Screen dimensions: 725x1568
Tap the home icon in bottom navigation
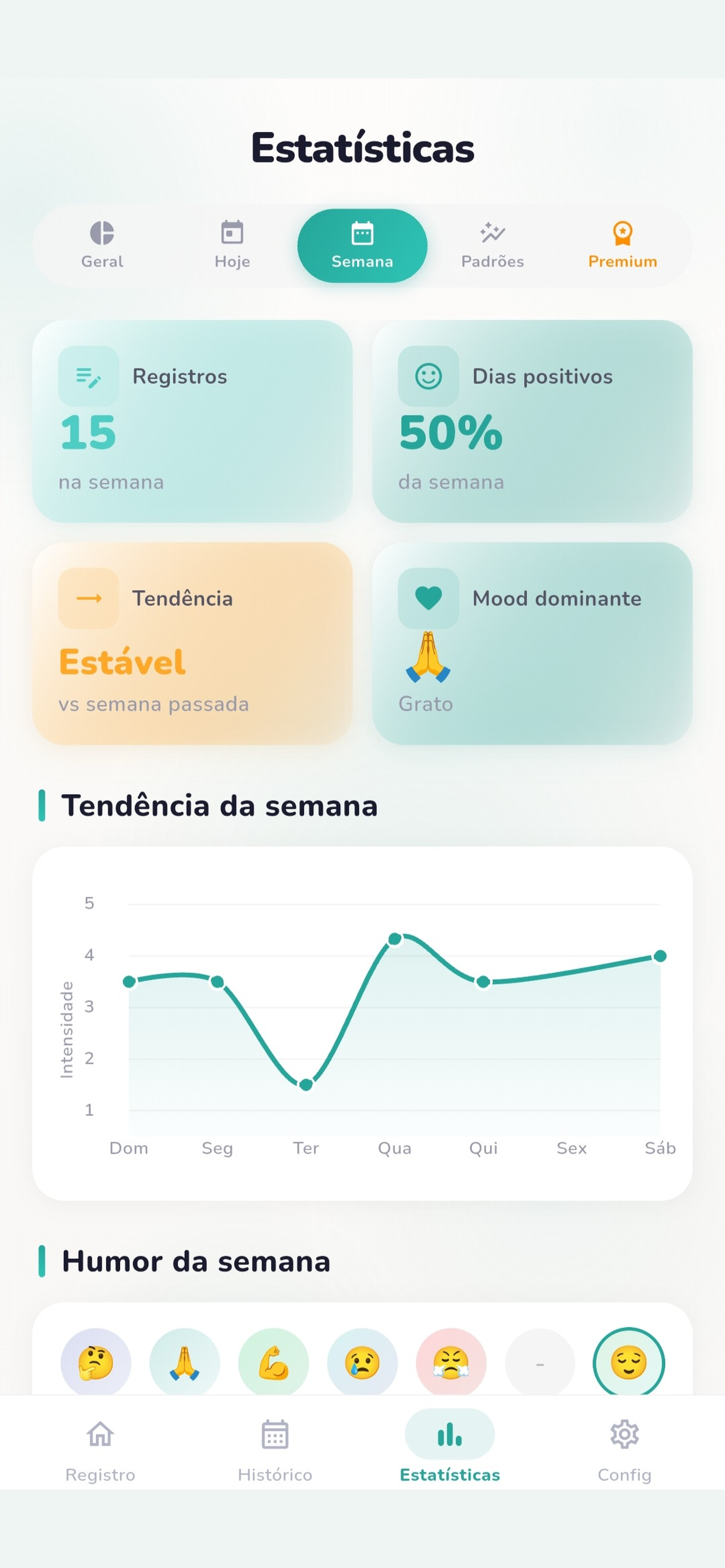[x=100, y=1436]
